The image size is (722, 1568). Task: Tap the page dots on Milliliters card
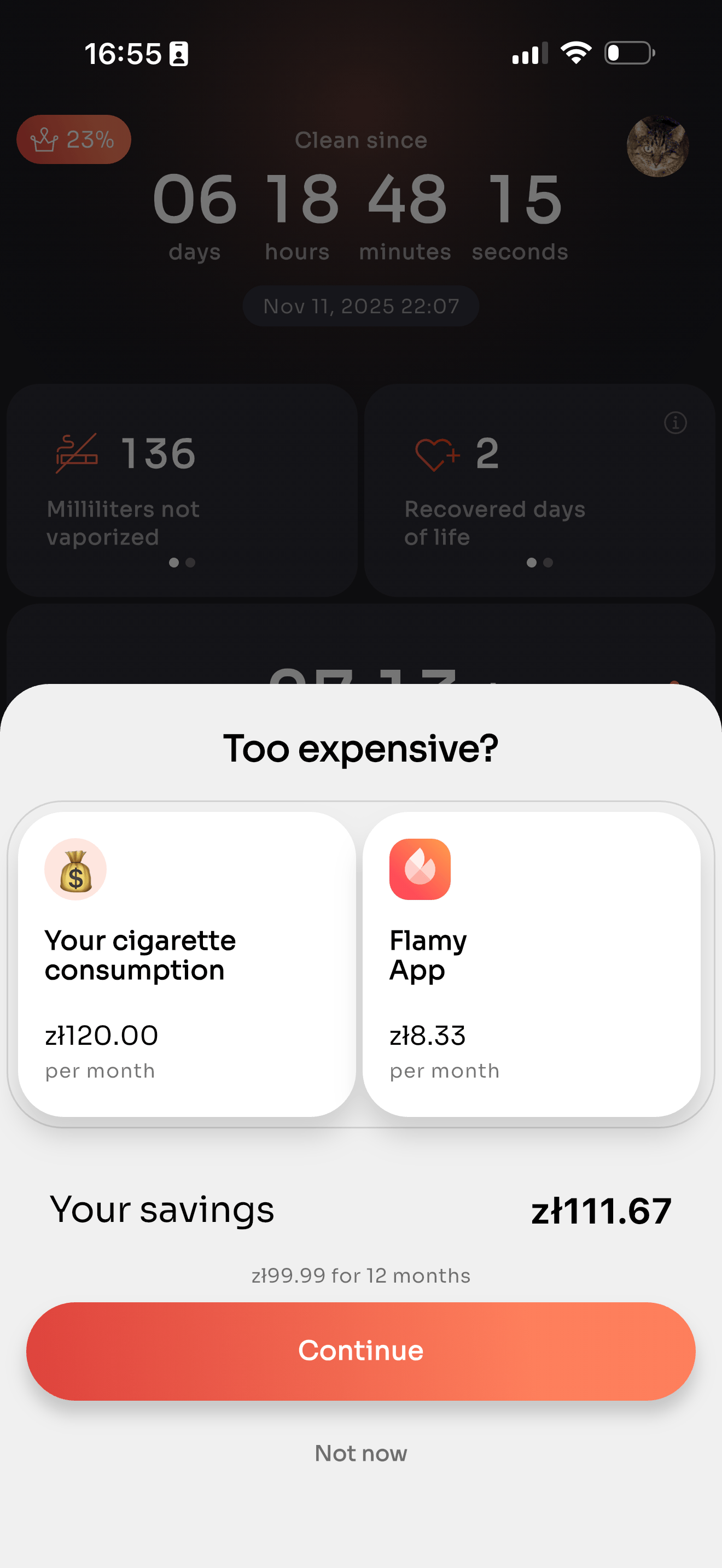[183, 563]
